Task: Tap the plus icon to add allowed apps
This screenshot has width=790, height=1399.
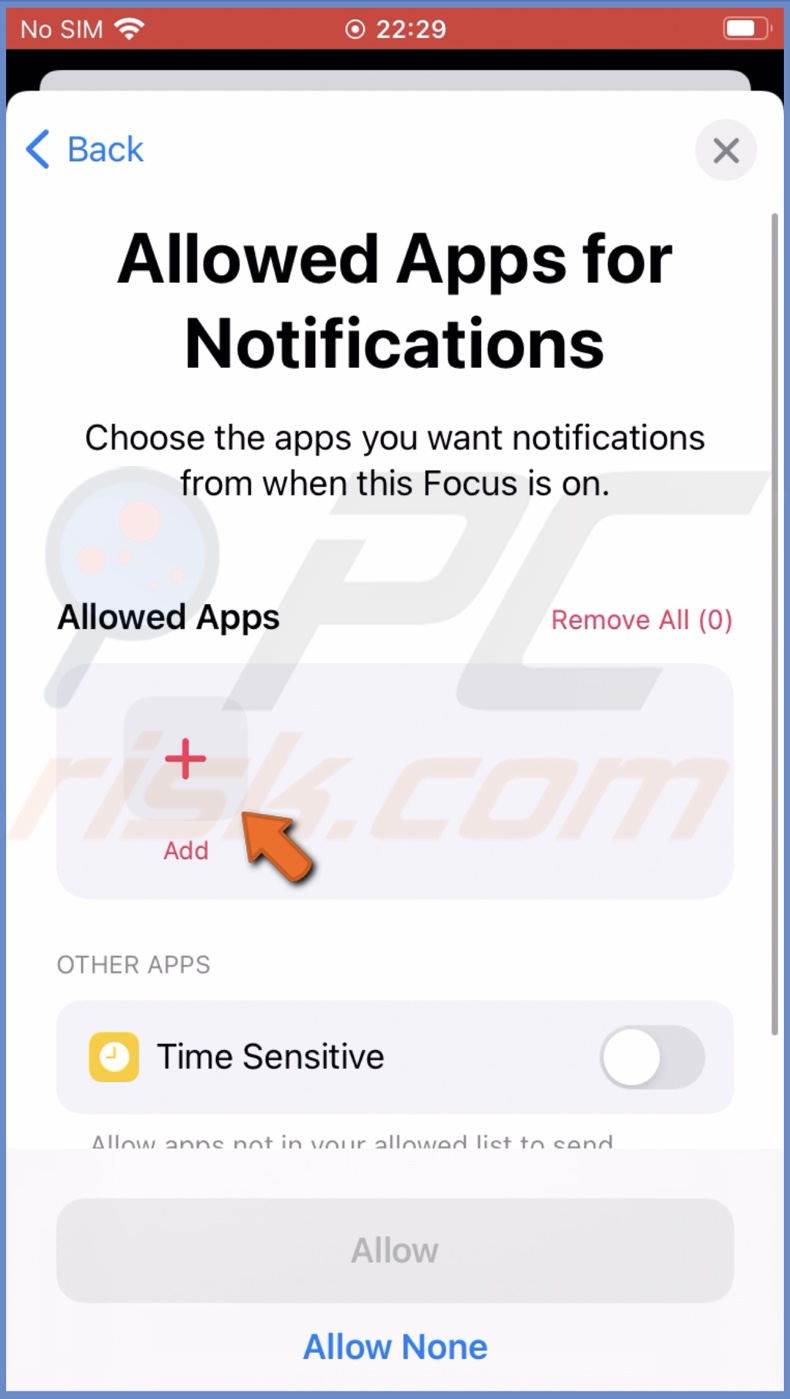Action: [186, 758]
